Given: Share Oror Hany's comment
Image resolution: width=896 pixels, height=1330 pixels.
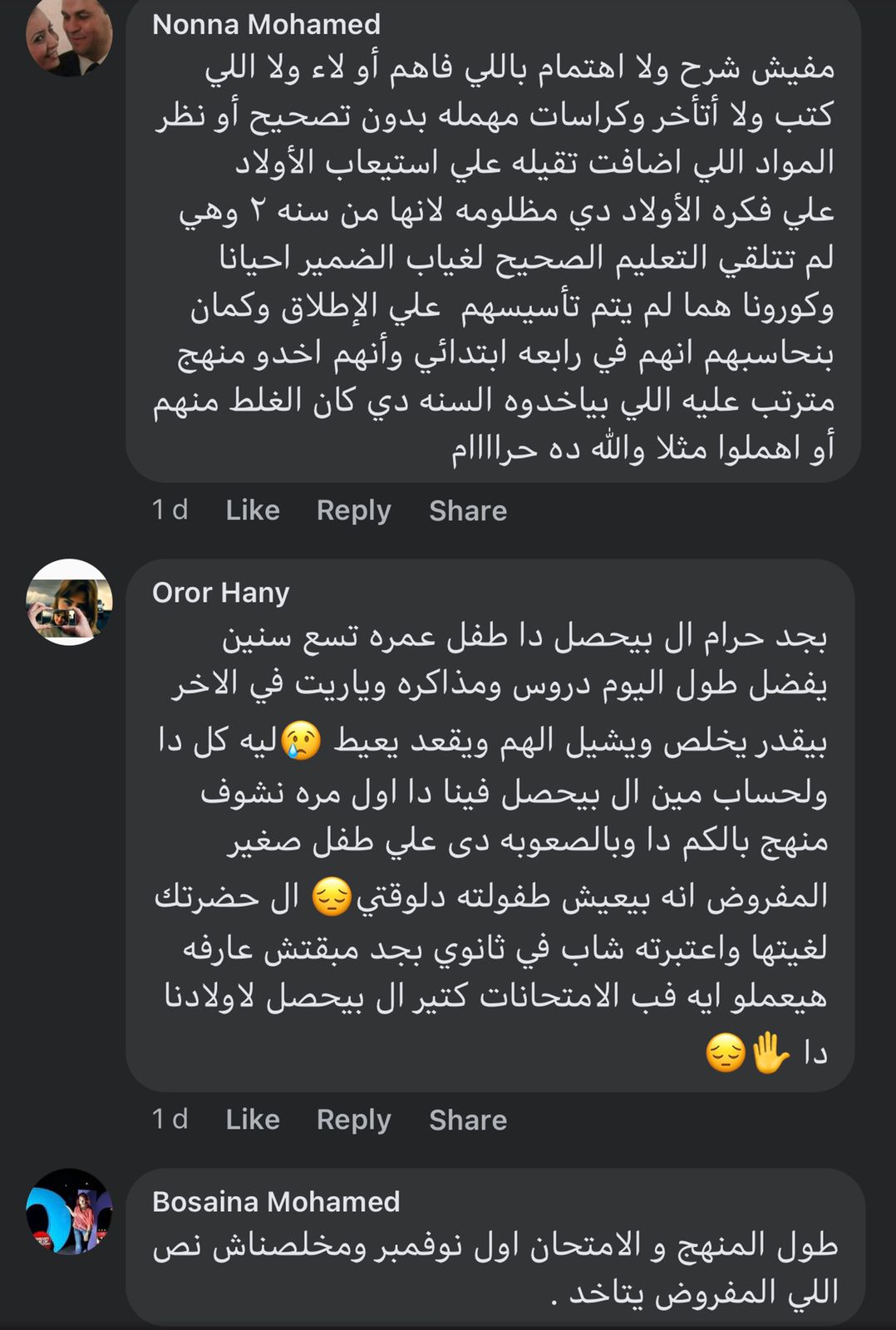Looking at the screenshot, I should [x=467, y=1119].
